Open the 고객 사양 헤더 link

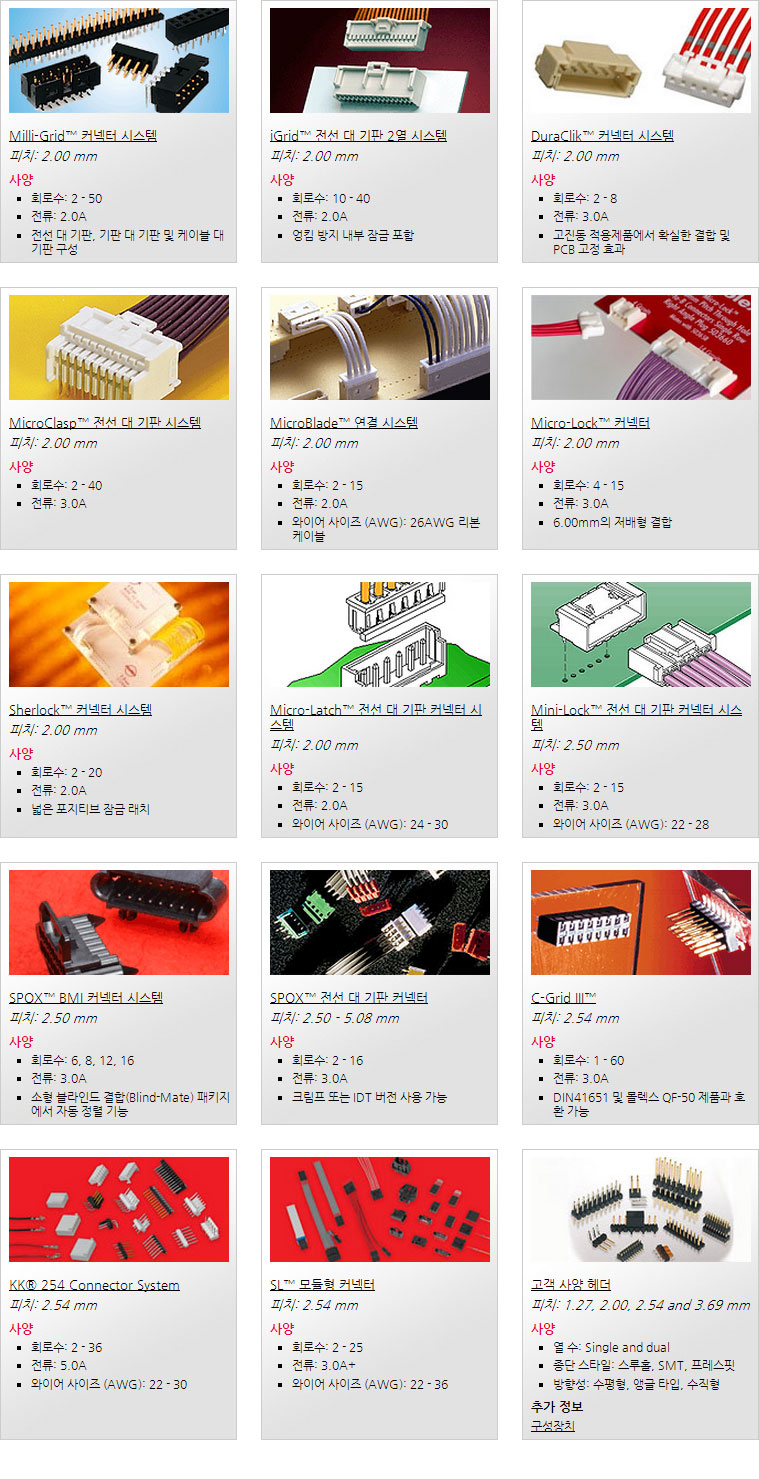tap(570, 1285)
